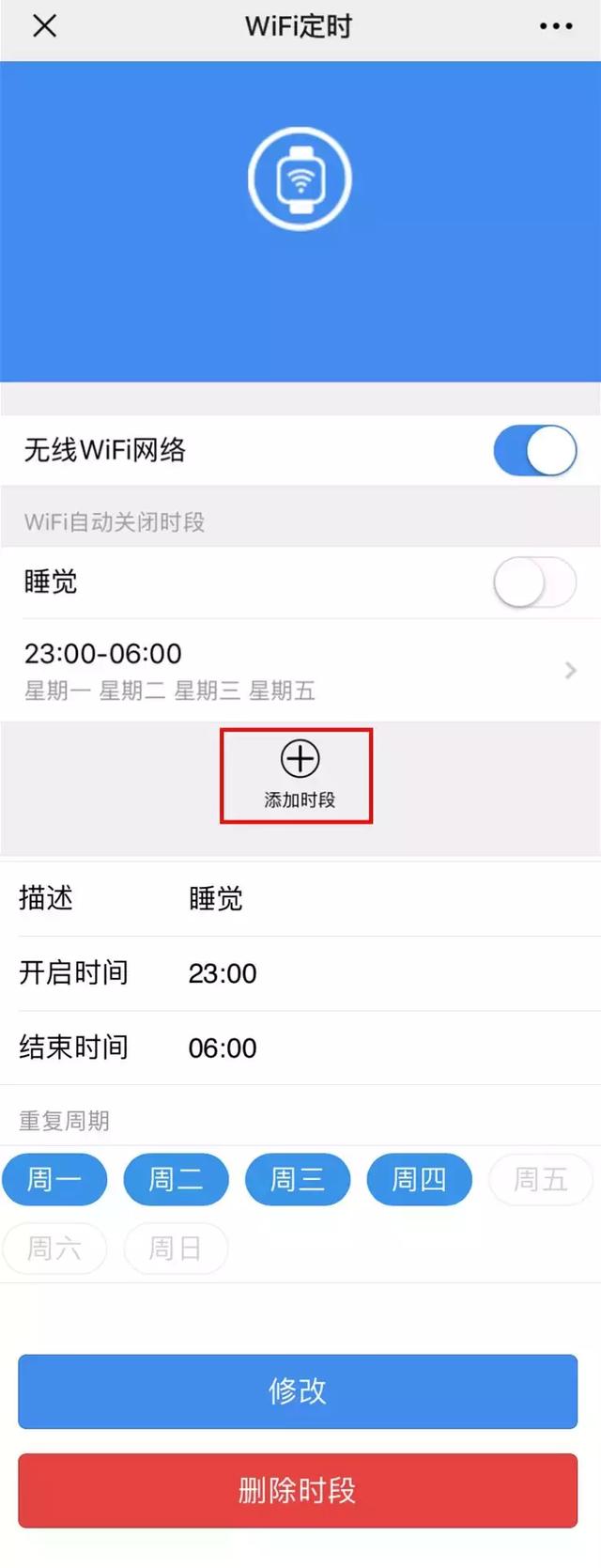Screen dimensions: 601x1568
Task: Open the 23:00-06:00 time period
Action: [x=300, y=671]
